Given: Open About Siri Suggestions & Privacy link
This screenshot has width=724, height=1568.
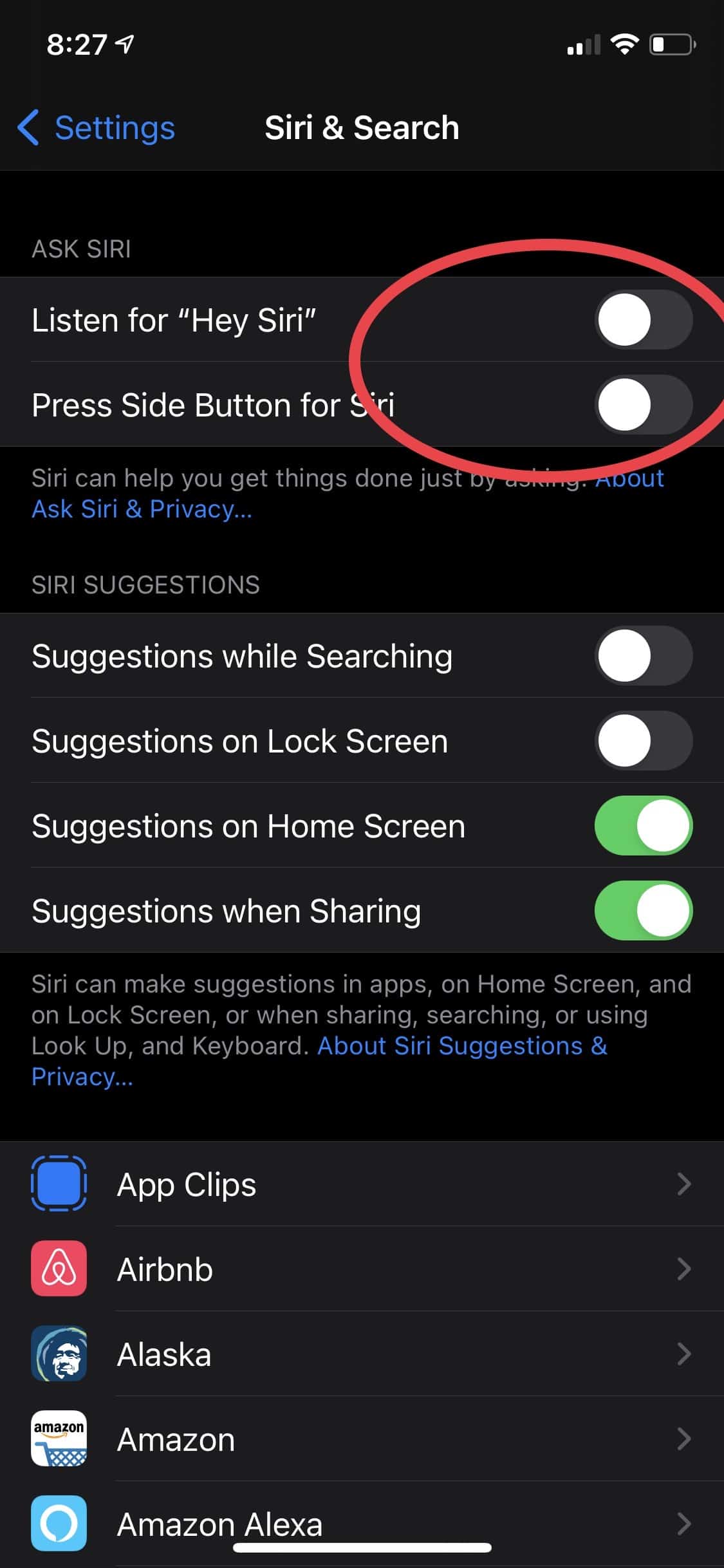Looking at the screenshot, I should 461,1046.
